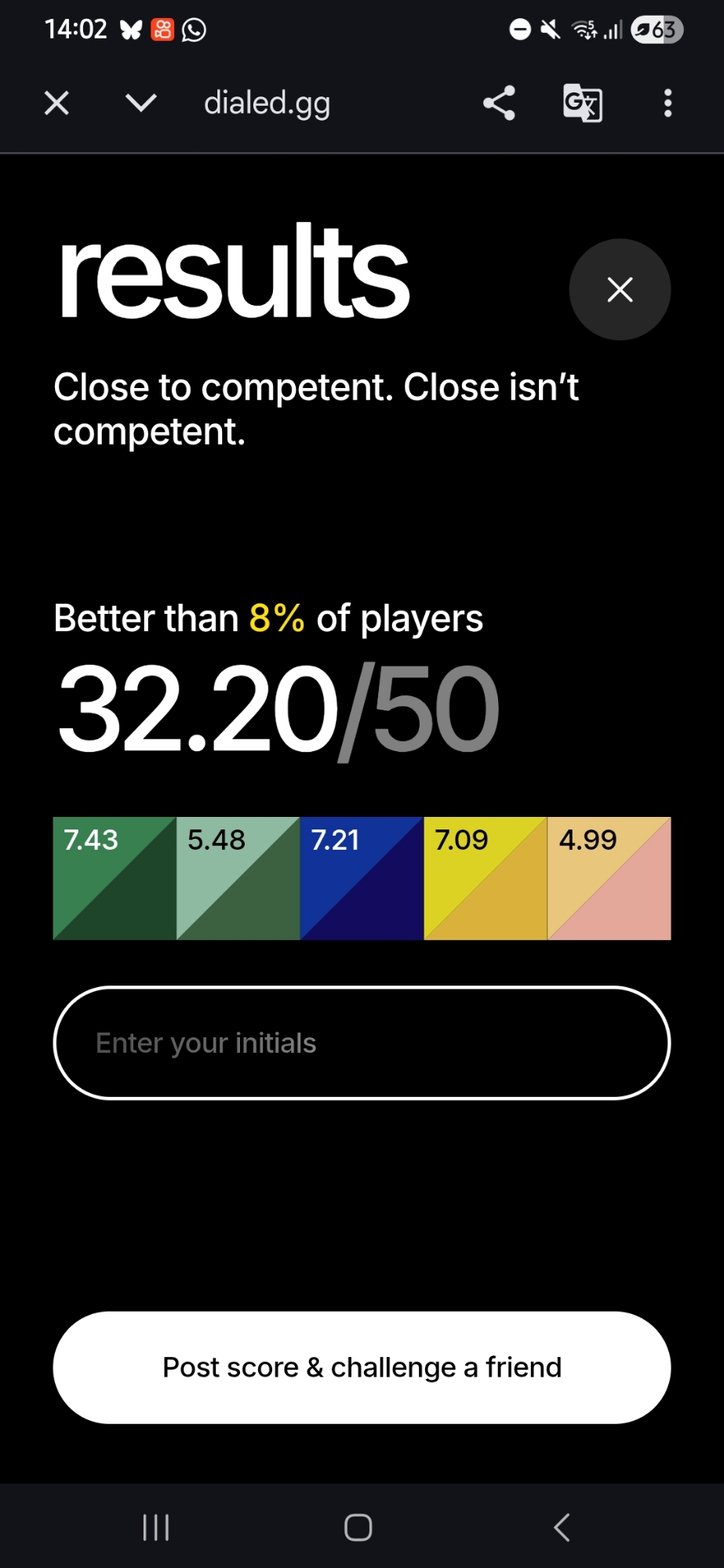724x1568 pixels.
Task: Open the recent apps view
Action: click(x=156, y=1527)
